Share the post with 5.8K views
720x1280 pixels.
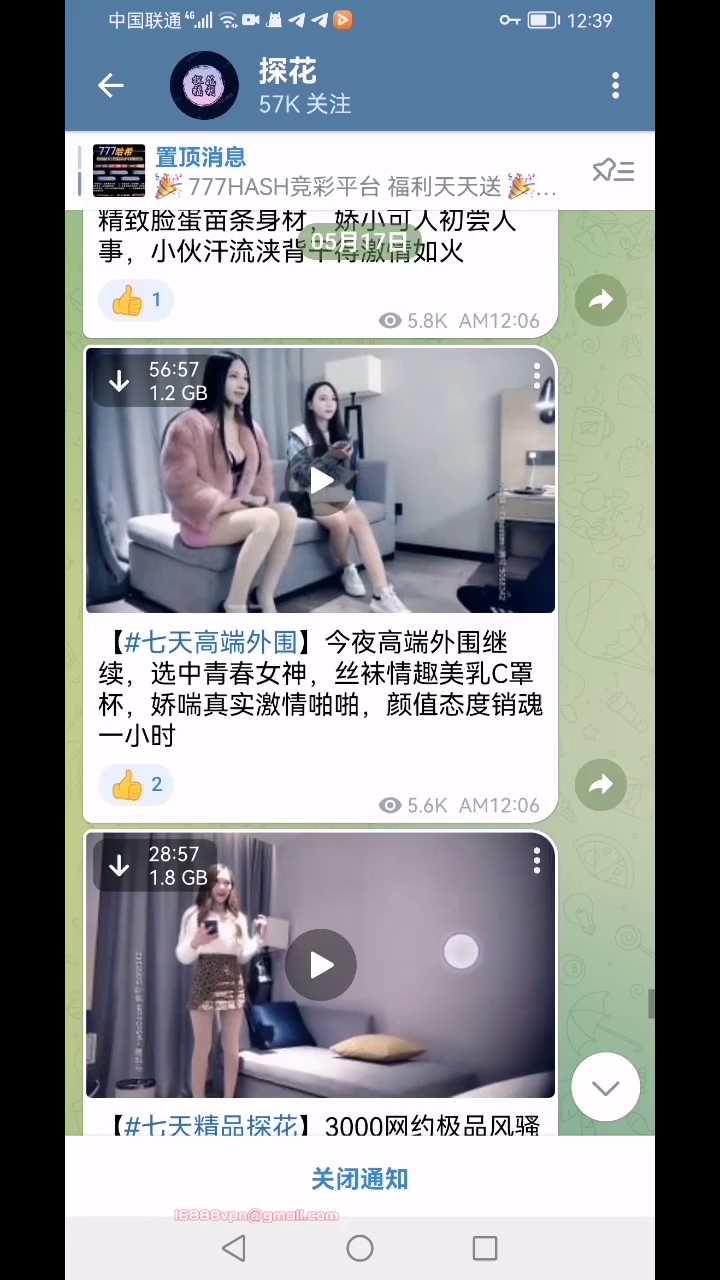coord(601,300)
